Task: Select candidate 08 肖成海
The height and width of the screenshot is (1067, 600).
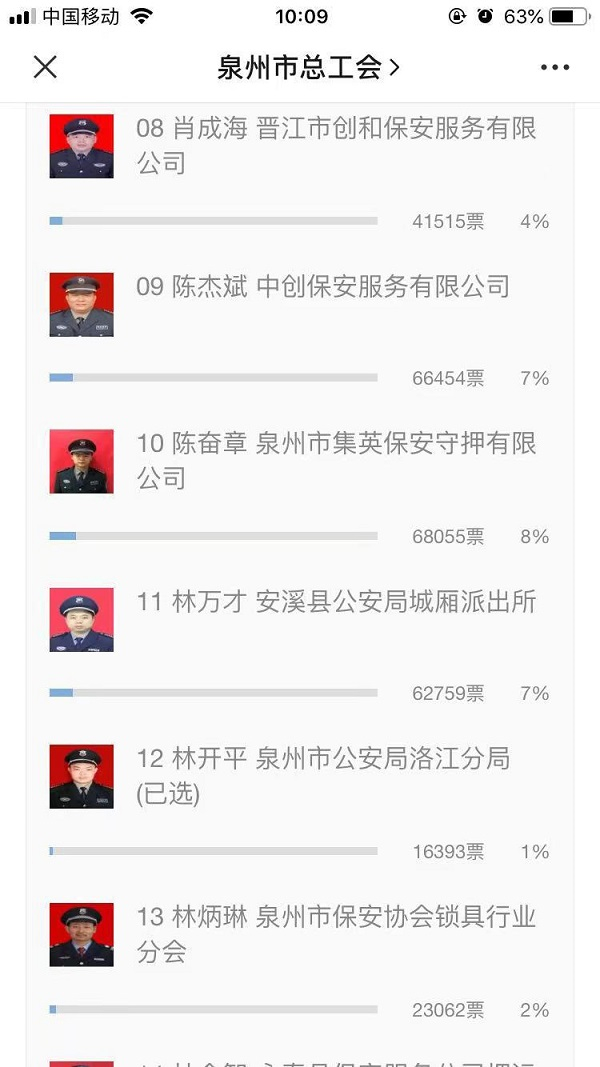Action: tap(336, 145)
